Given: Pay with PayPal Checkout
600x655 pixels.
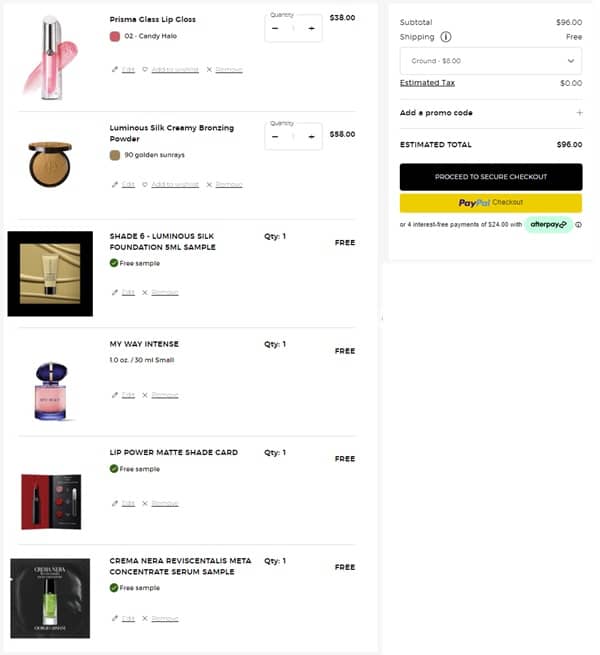Looking at the screenshot, I should 490,203.
